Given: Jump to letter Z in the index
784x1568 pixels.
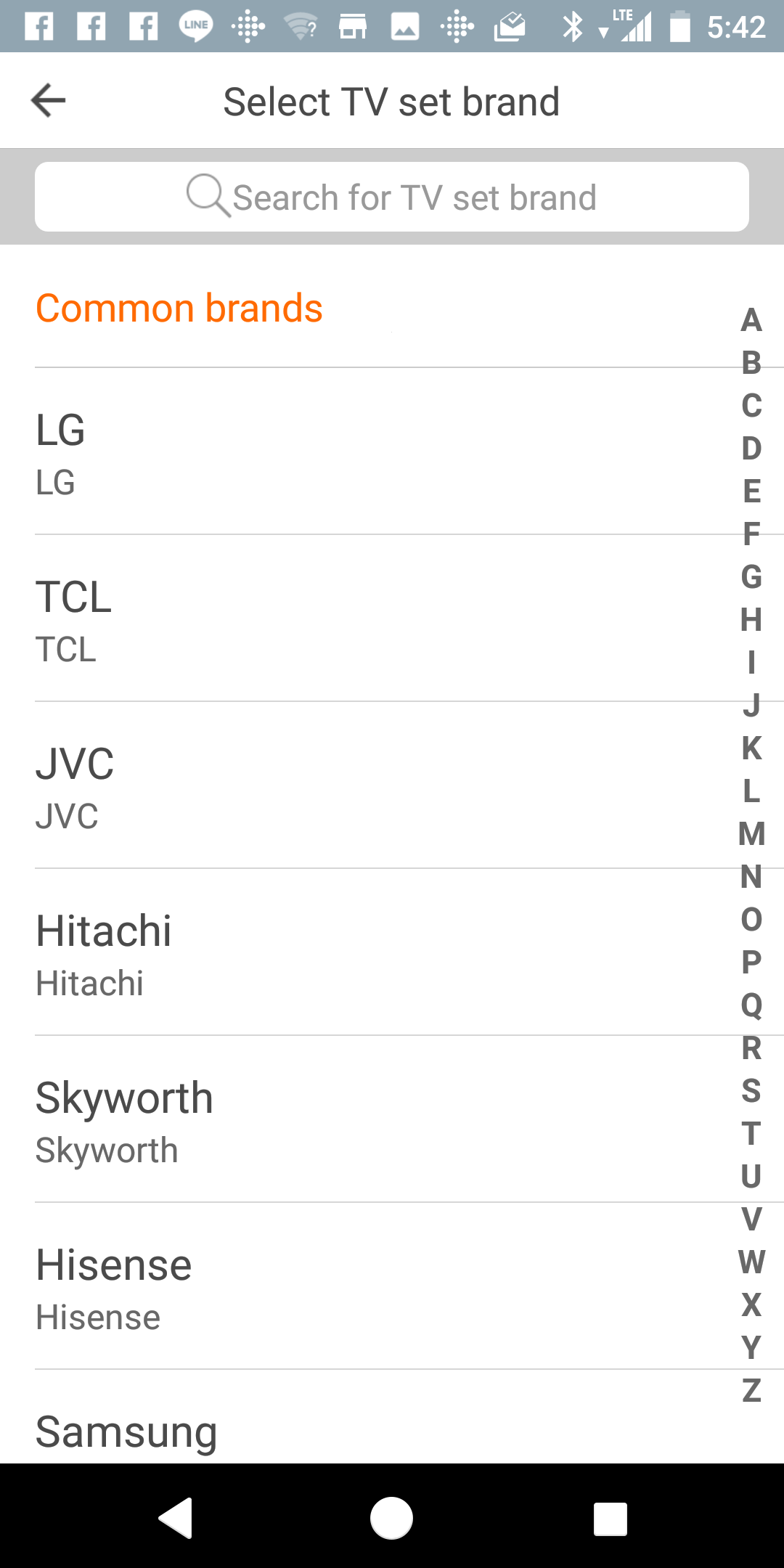Looking at the screenshot, I should (751, 1391).
